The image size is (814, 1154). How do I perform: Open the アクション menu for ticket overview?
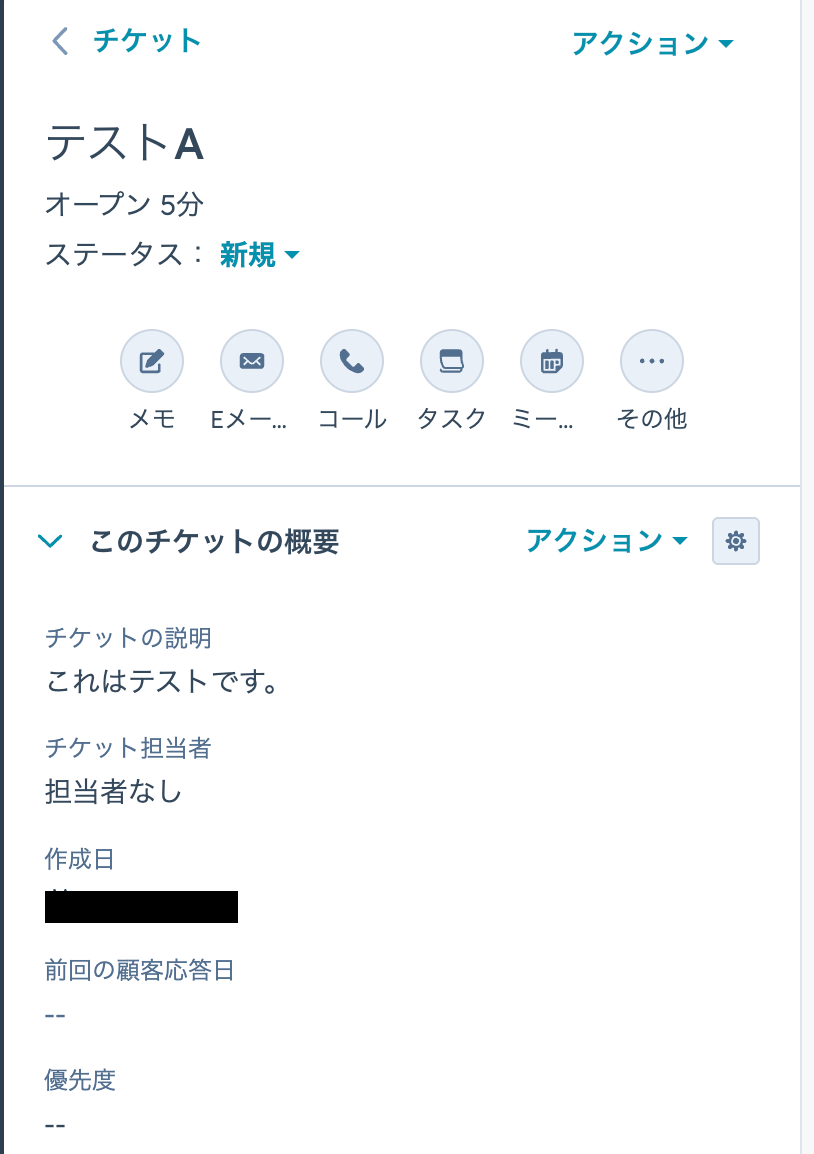coord(606,541)
